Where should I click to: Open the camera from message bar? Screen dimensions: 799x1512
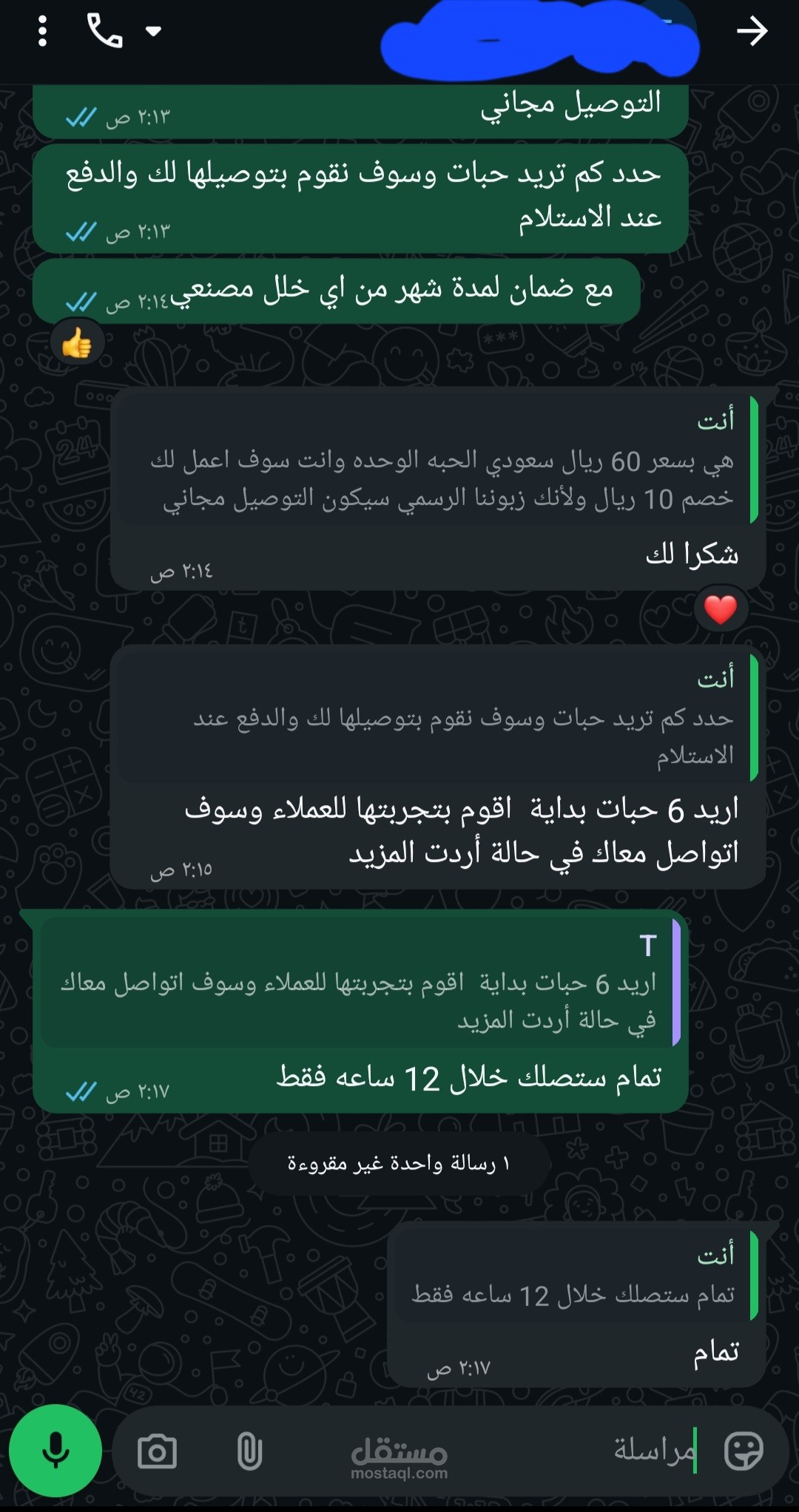(x=158, y=1451)
